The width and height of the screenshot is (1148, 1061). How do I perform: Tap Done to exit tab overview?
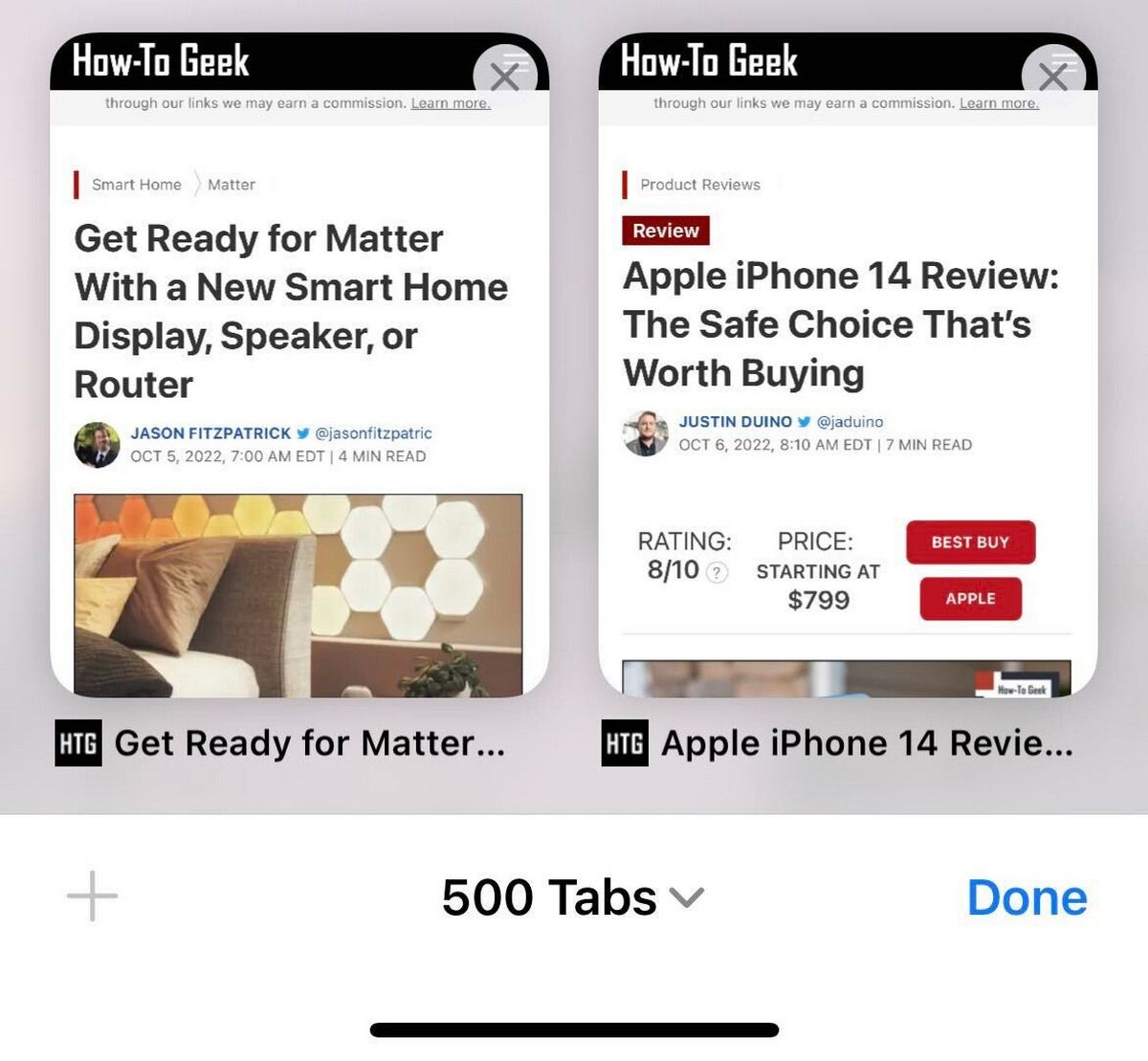(x=1027, y=897)
